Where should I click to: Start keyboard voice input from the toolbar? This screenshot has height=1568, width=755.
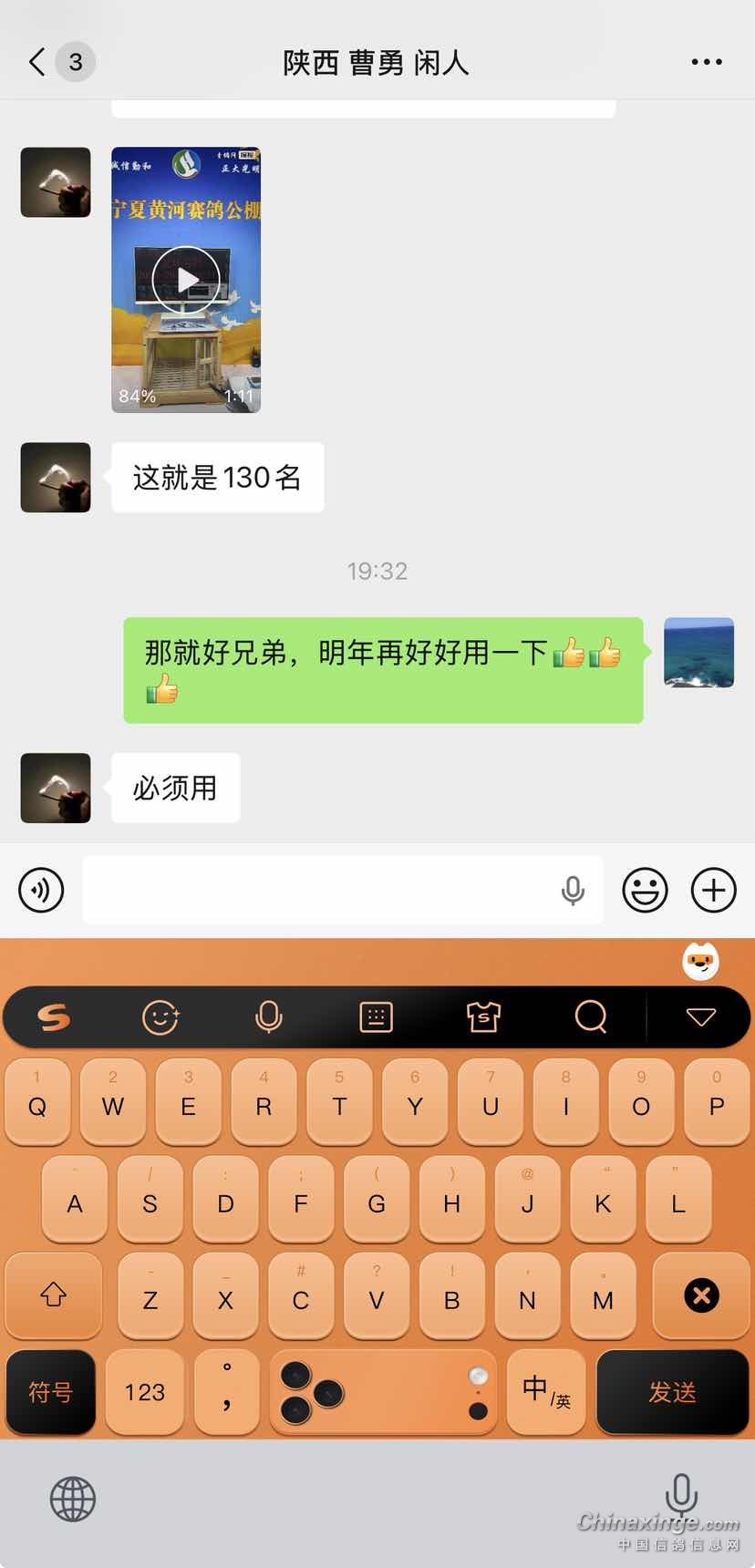point(268,1016)
